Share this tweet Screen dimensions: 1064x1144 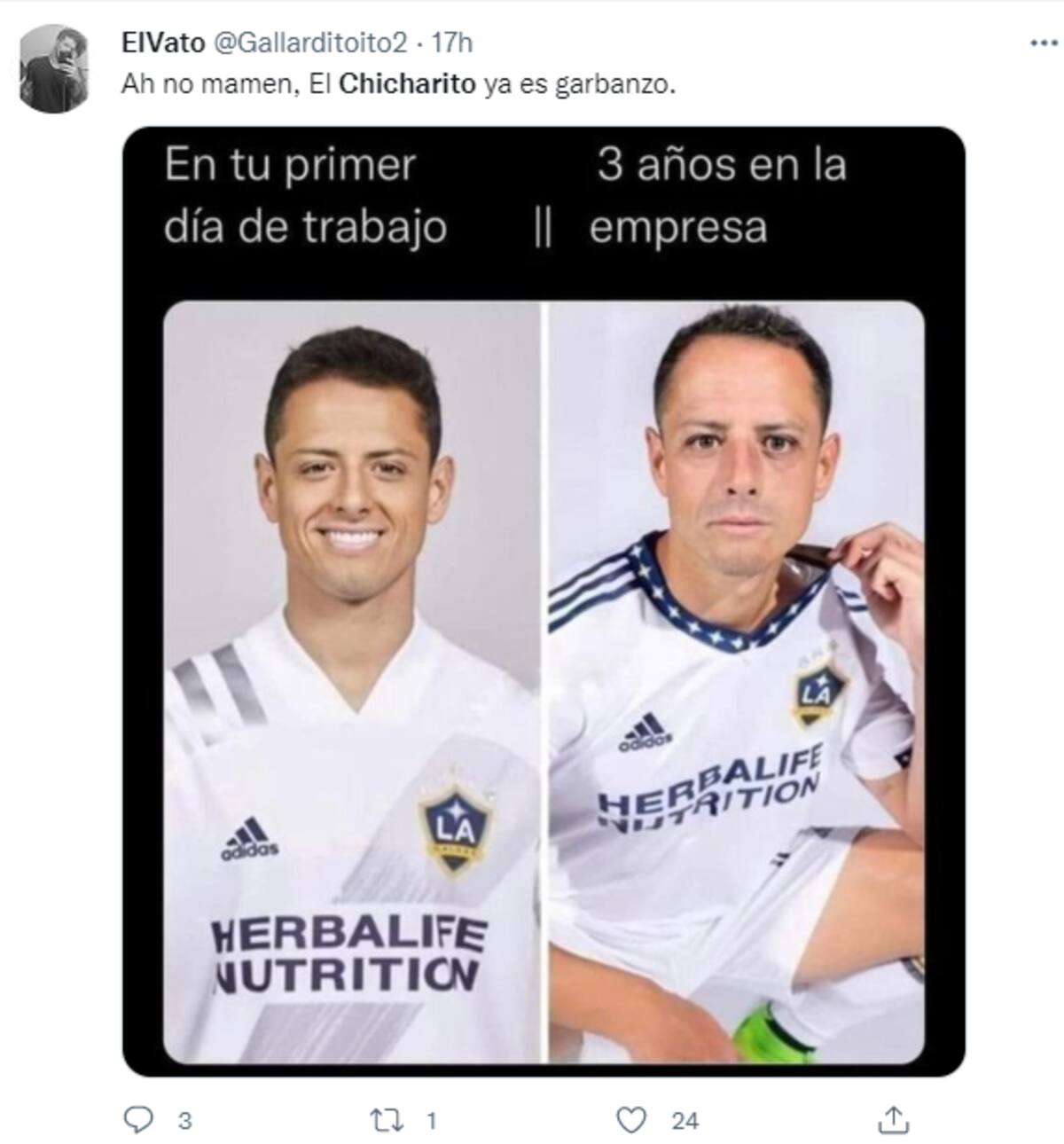coord(894,1120)
